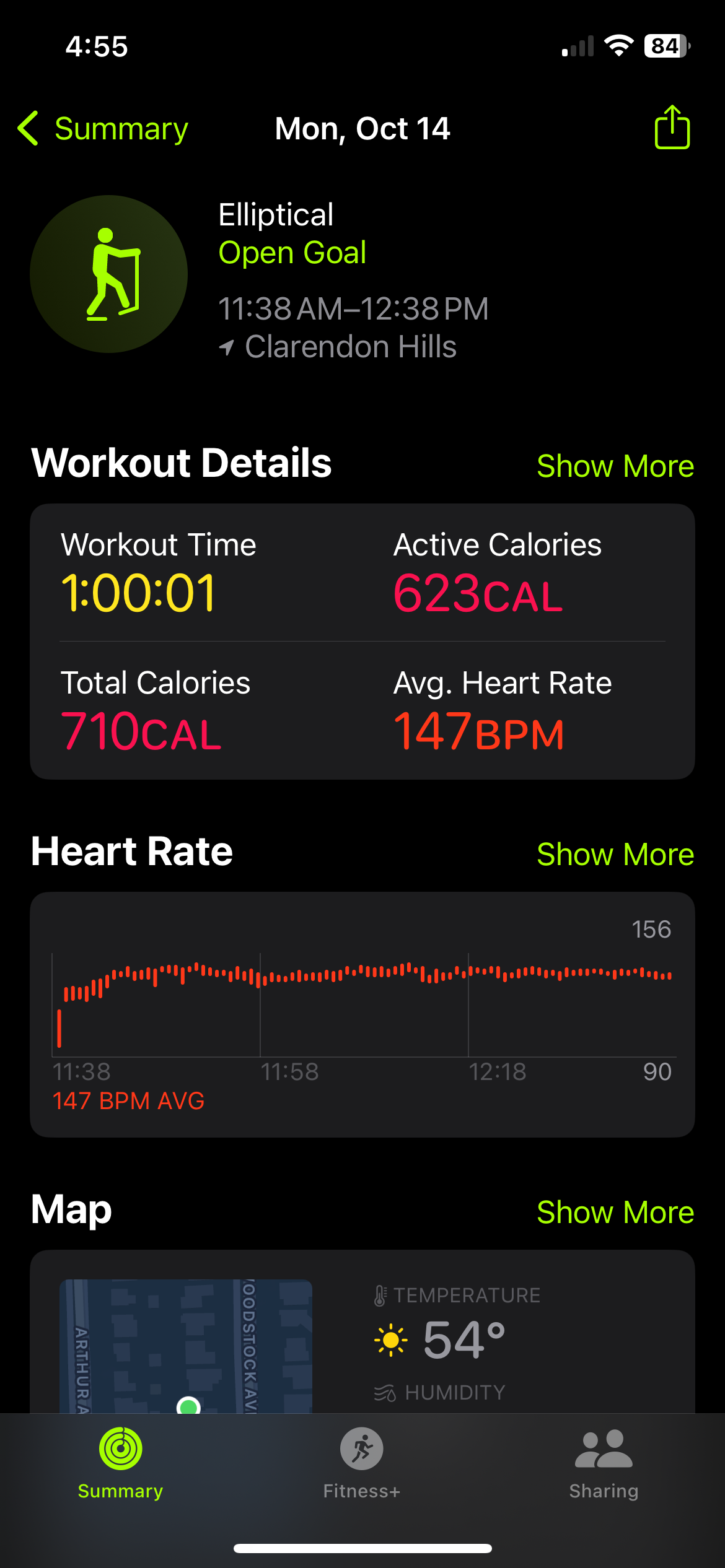Image resolution: width=725 pixels, height=1568 pixels.
Task: Show more of the Map section
Action: (615, 1212)
